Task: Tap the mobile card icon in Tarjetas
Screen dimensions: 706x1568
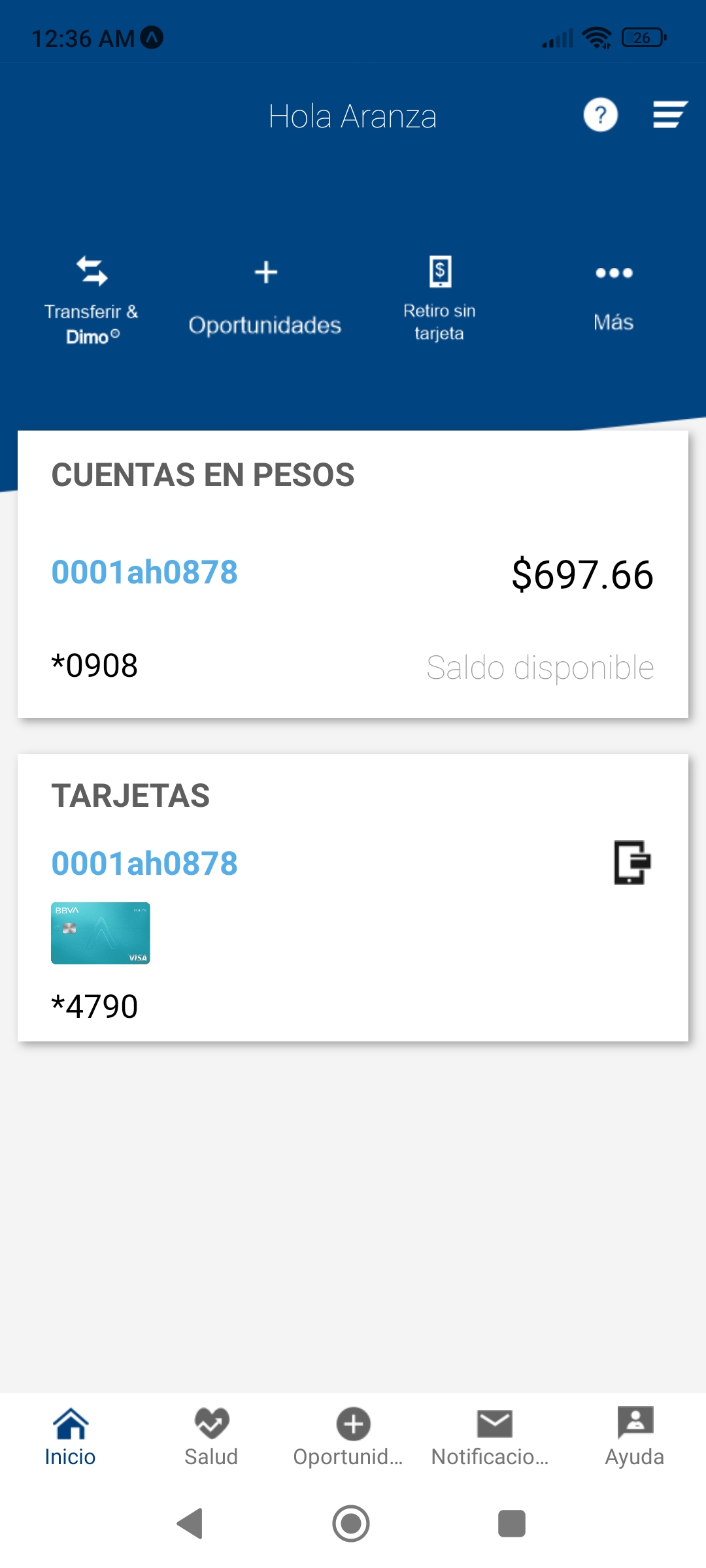Action: pyautogui.click(x=632, y=862)
